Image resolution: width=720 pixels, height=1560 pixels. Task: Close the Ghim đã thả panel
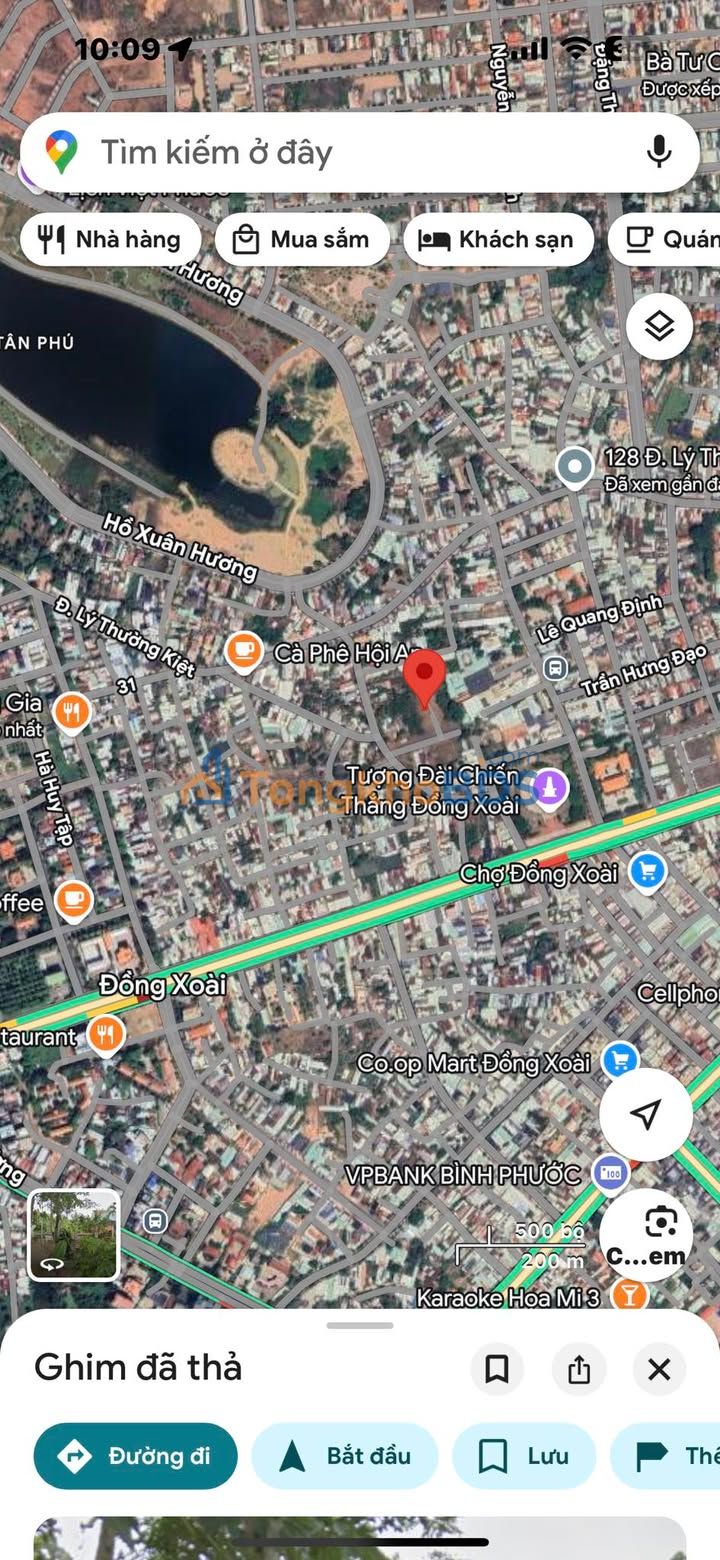click(x=659, y=1369)
